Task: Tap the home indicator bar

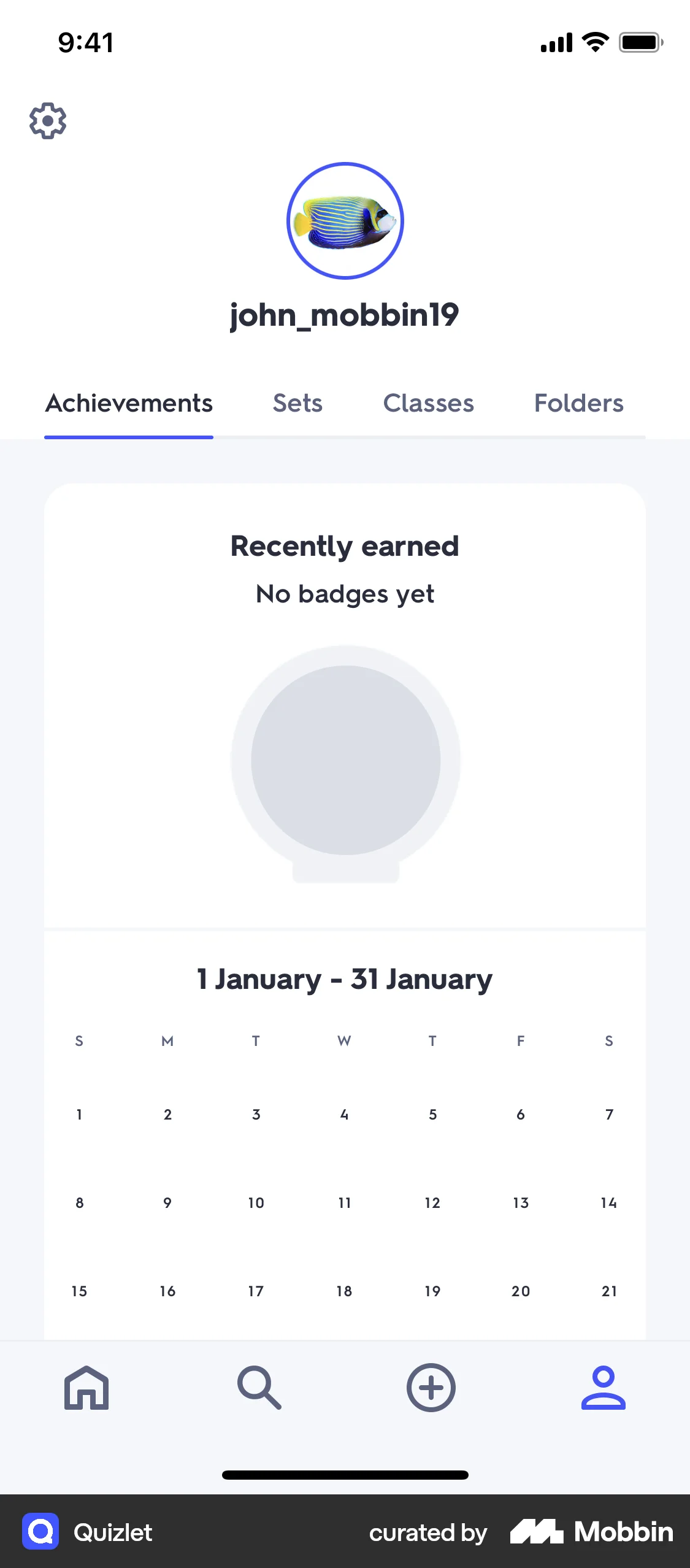Action: (x=345, y=1475)
